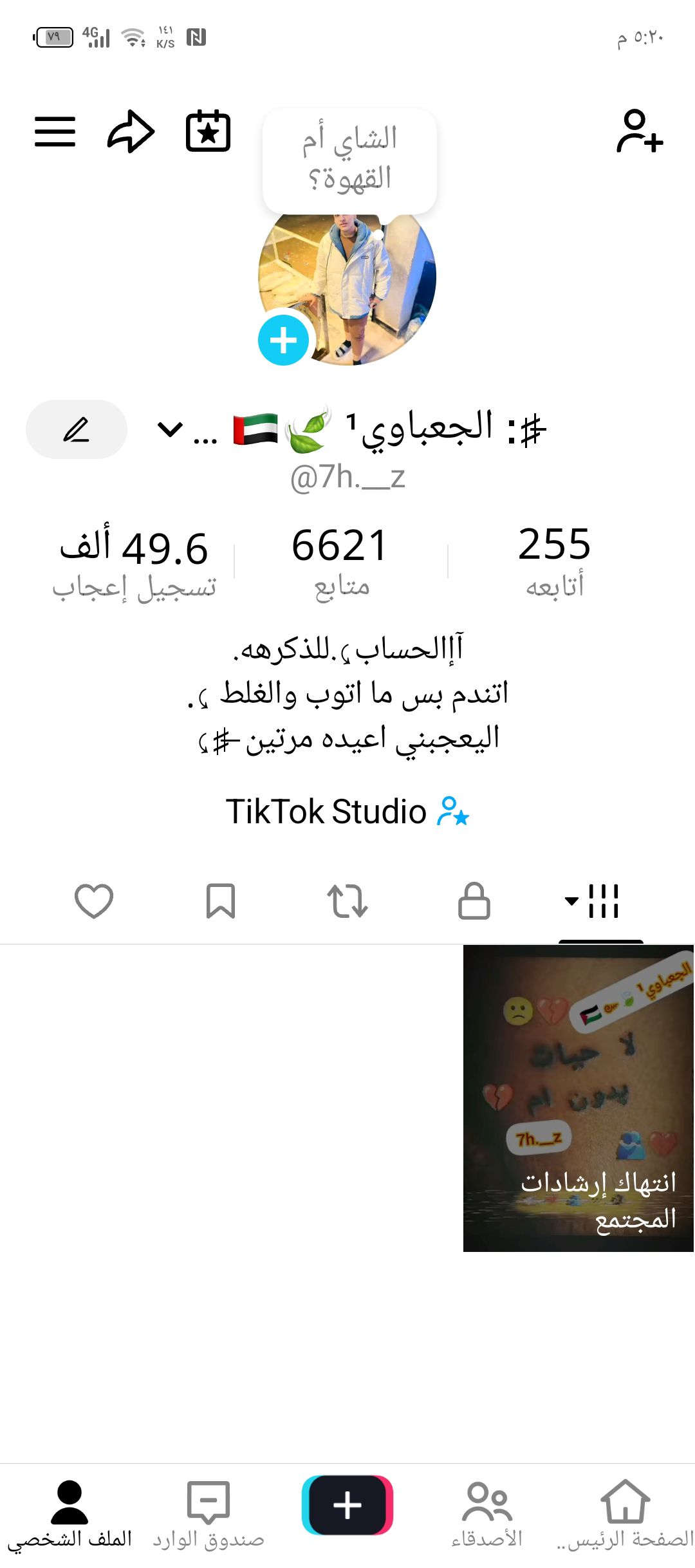695x1568 pixels.
Task: Go to the home page tab
Action: pos(625,1513)
